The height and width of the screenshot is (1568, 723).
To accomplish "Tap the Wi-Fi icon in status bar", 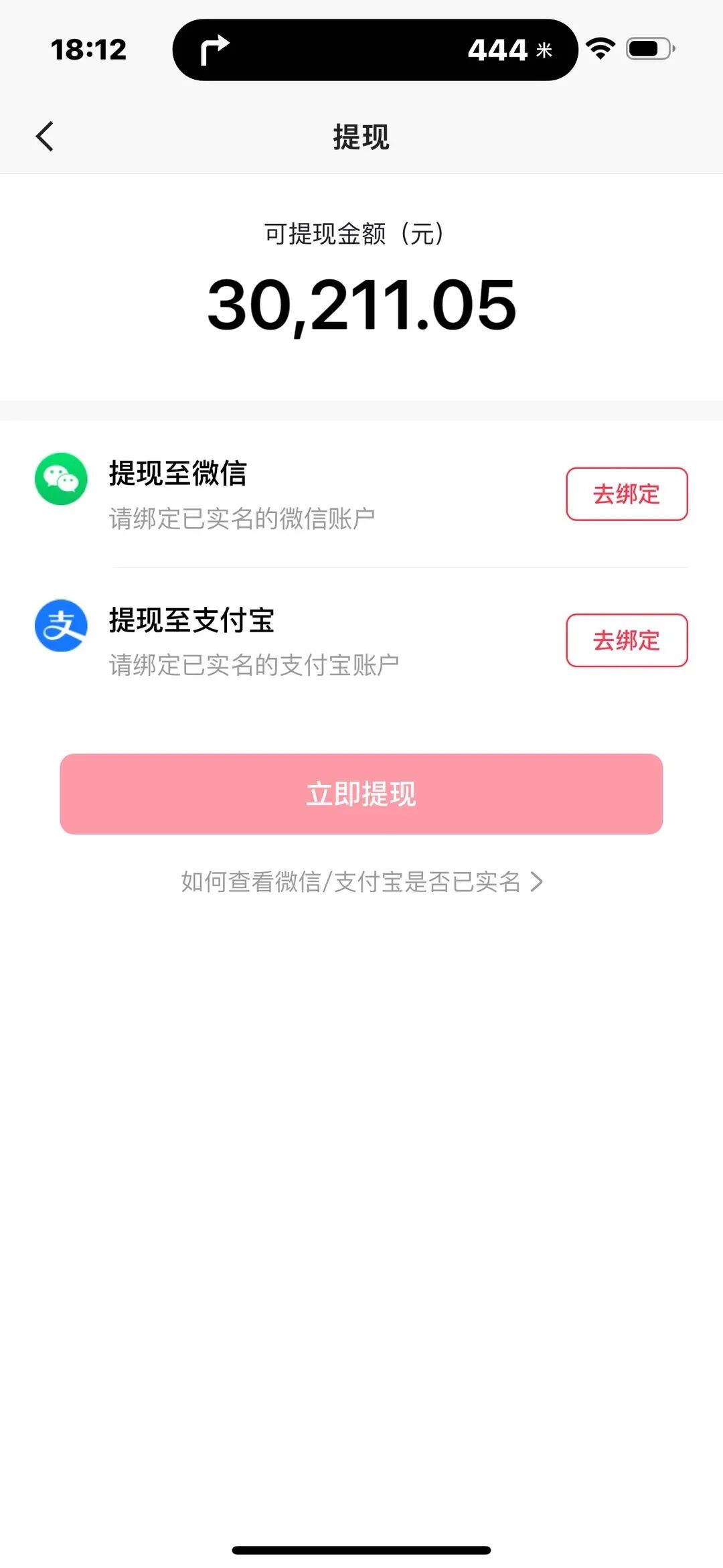I will [x=599, y=49].
